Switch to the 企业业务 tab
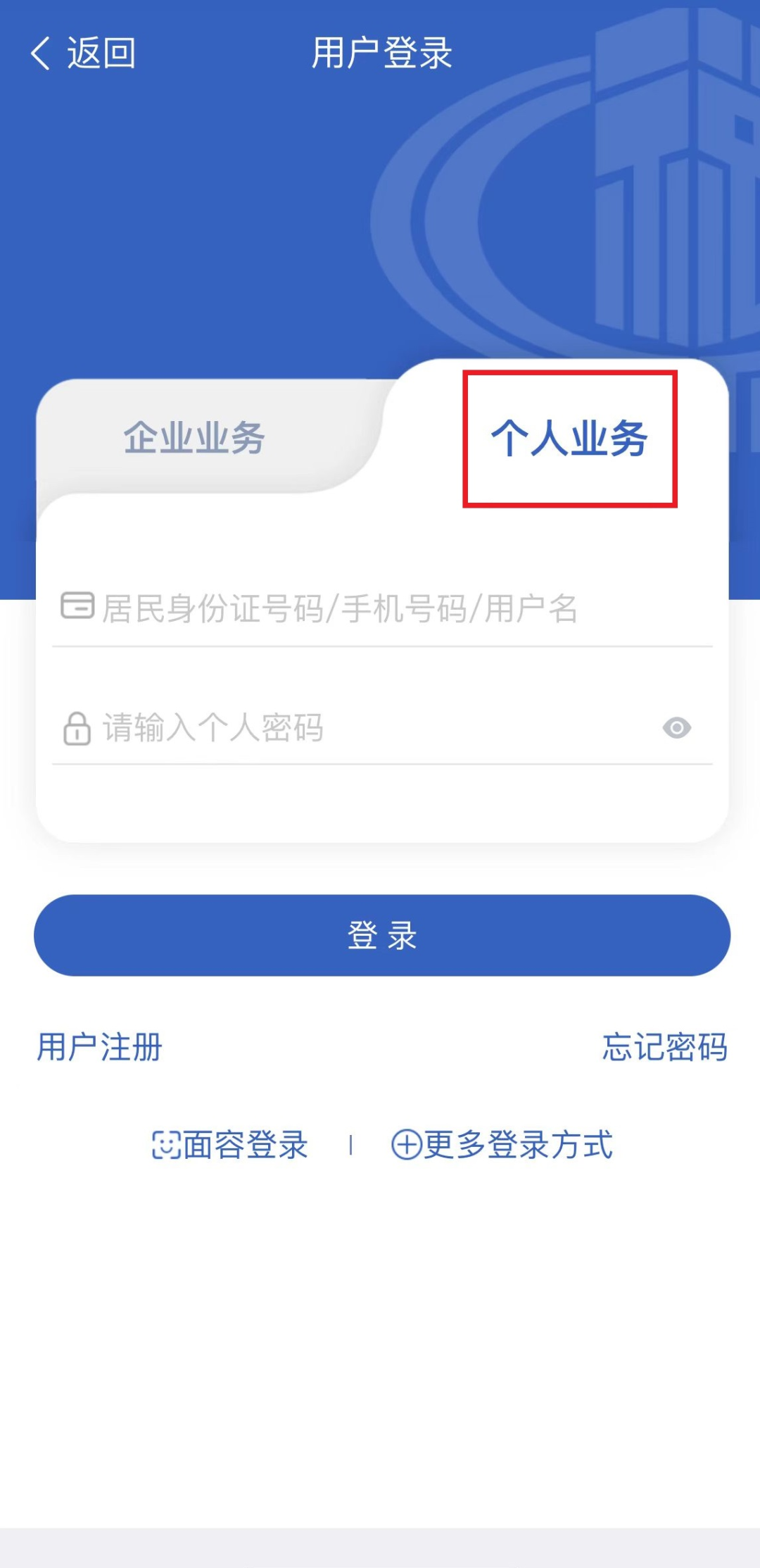760x1568 pixels. point(194,437)
